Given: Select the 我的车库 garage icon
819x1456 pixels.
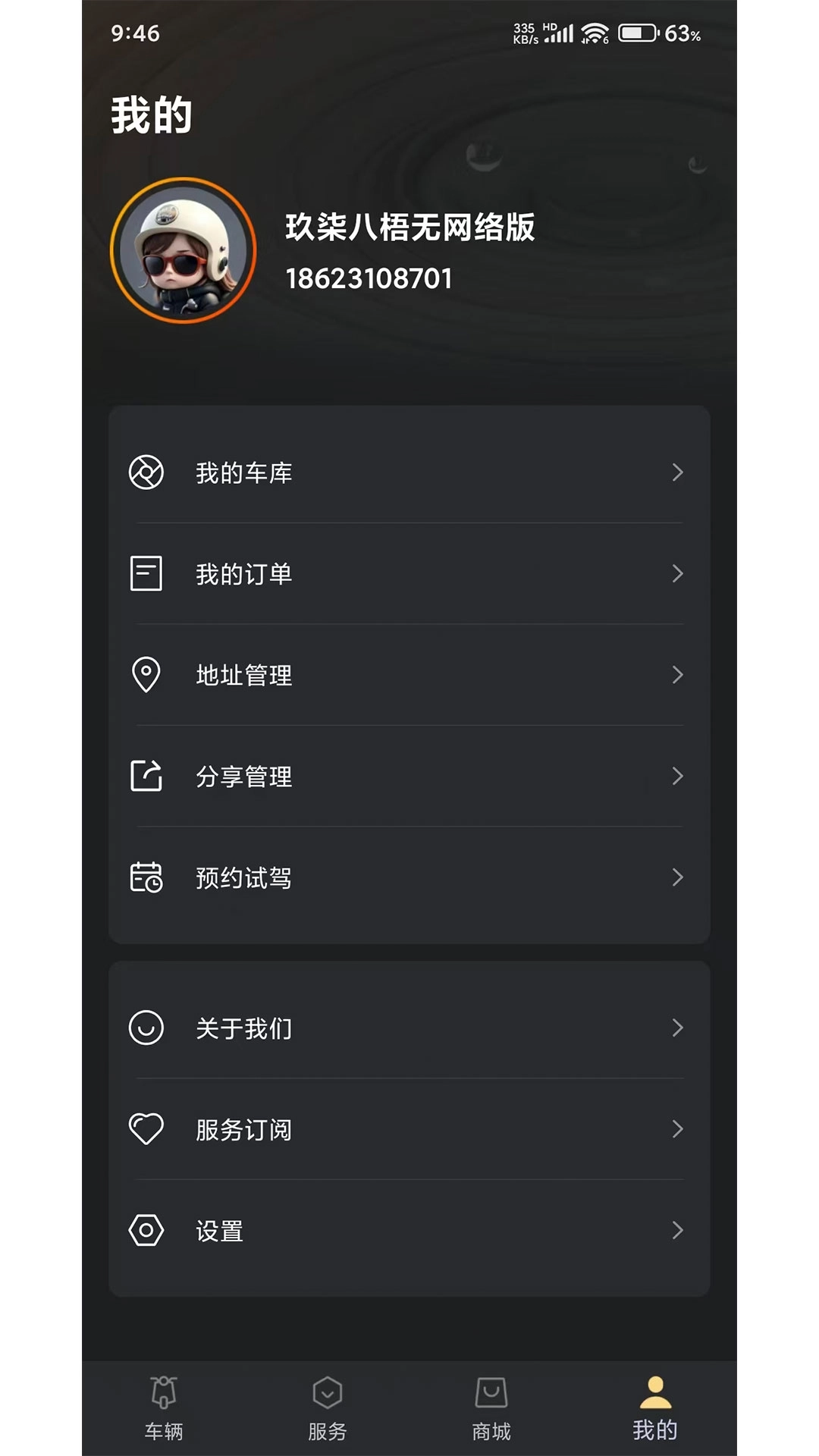Looking at the screenshot, I should (x=146, y=472).
